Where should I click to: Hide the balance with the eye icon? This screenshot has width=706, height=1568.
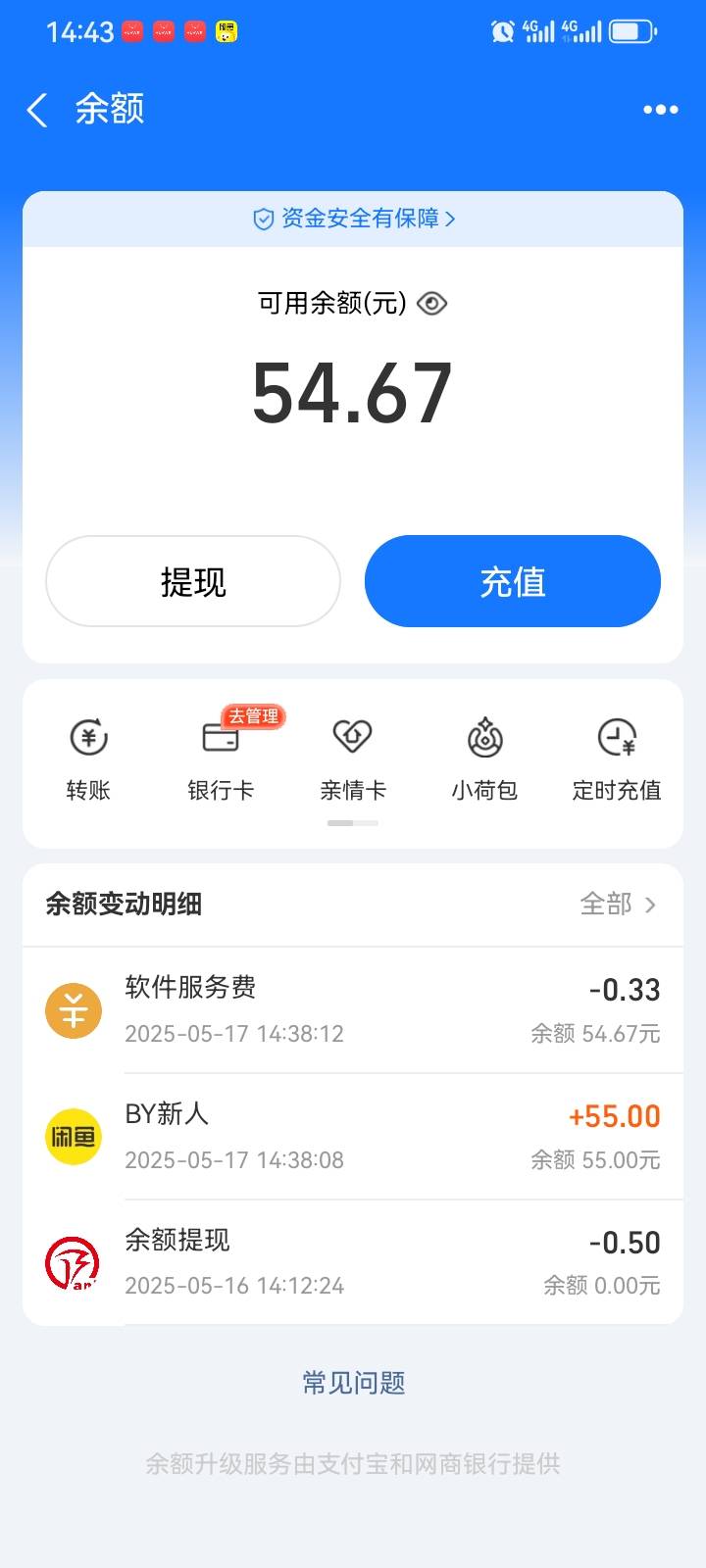pos(432,304)
